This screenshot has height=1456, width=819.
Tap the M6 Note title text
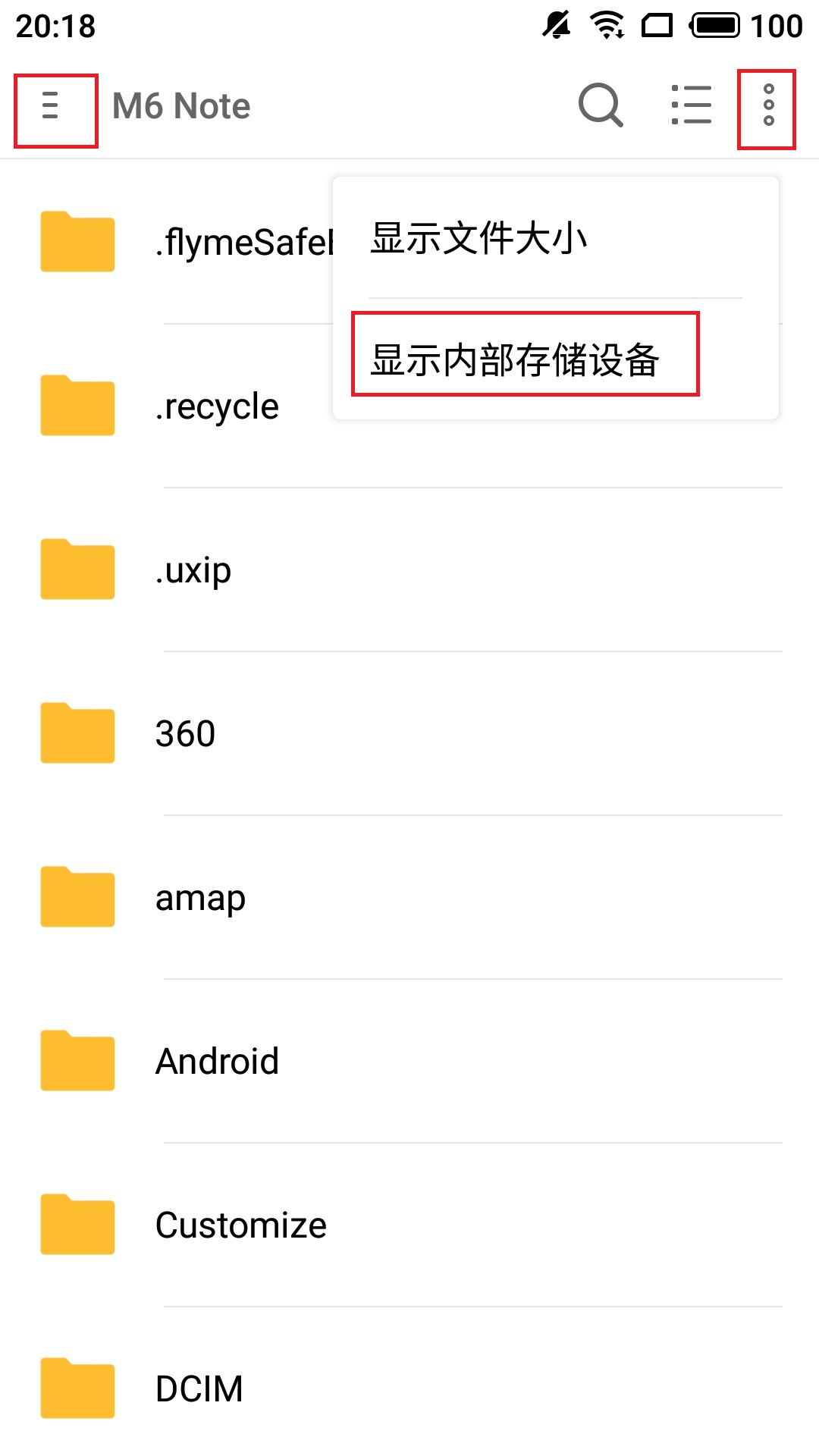point(179,106)
